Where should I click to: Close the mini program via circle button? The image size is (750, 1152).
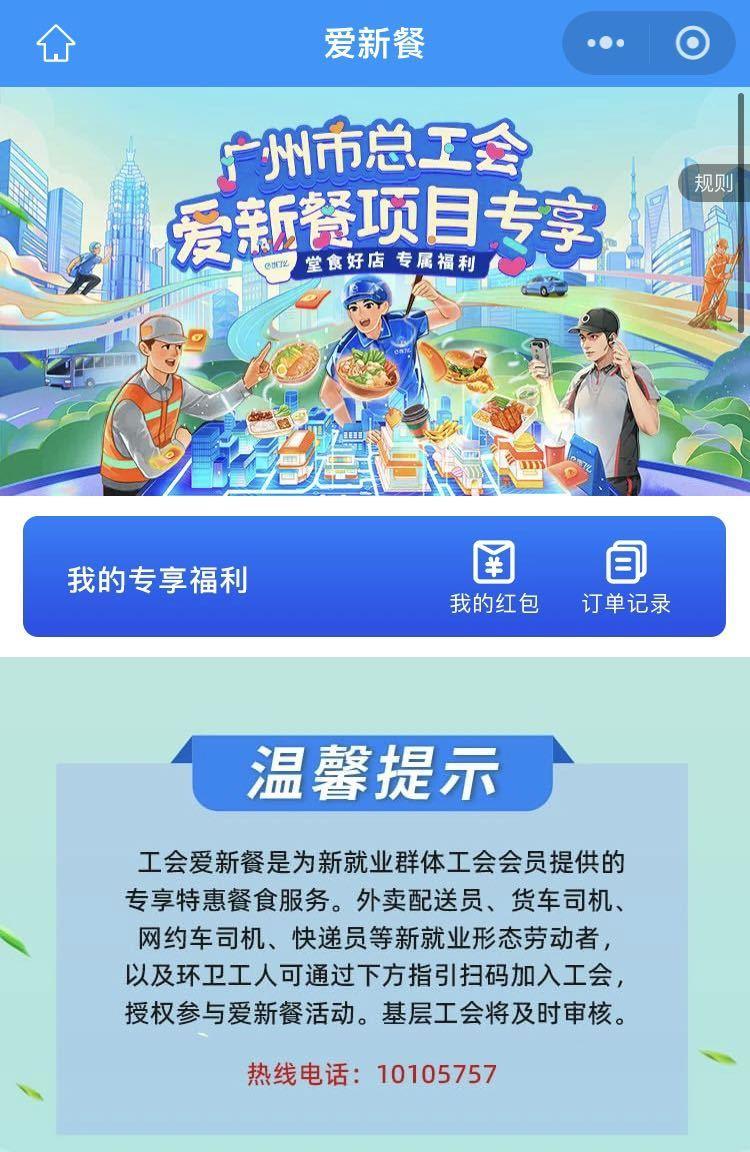[692, 43]
